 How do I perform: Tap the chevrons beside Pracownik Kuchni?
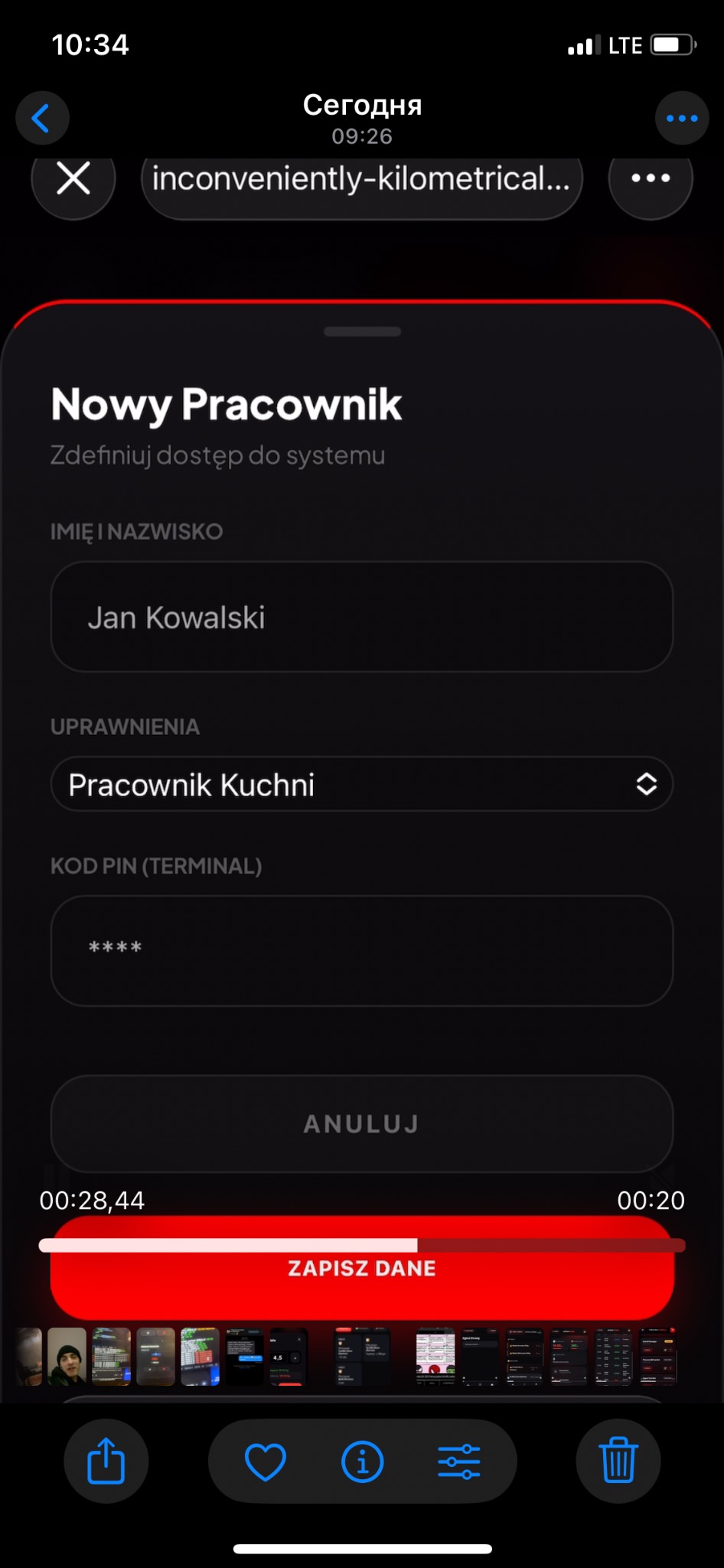pos(647,783)
